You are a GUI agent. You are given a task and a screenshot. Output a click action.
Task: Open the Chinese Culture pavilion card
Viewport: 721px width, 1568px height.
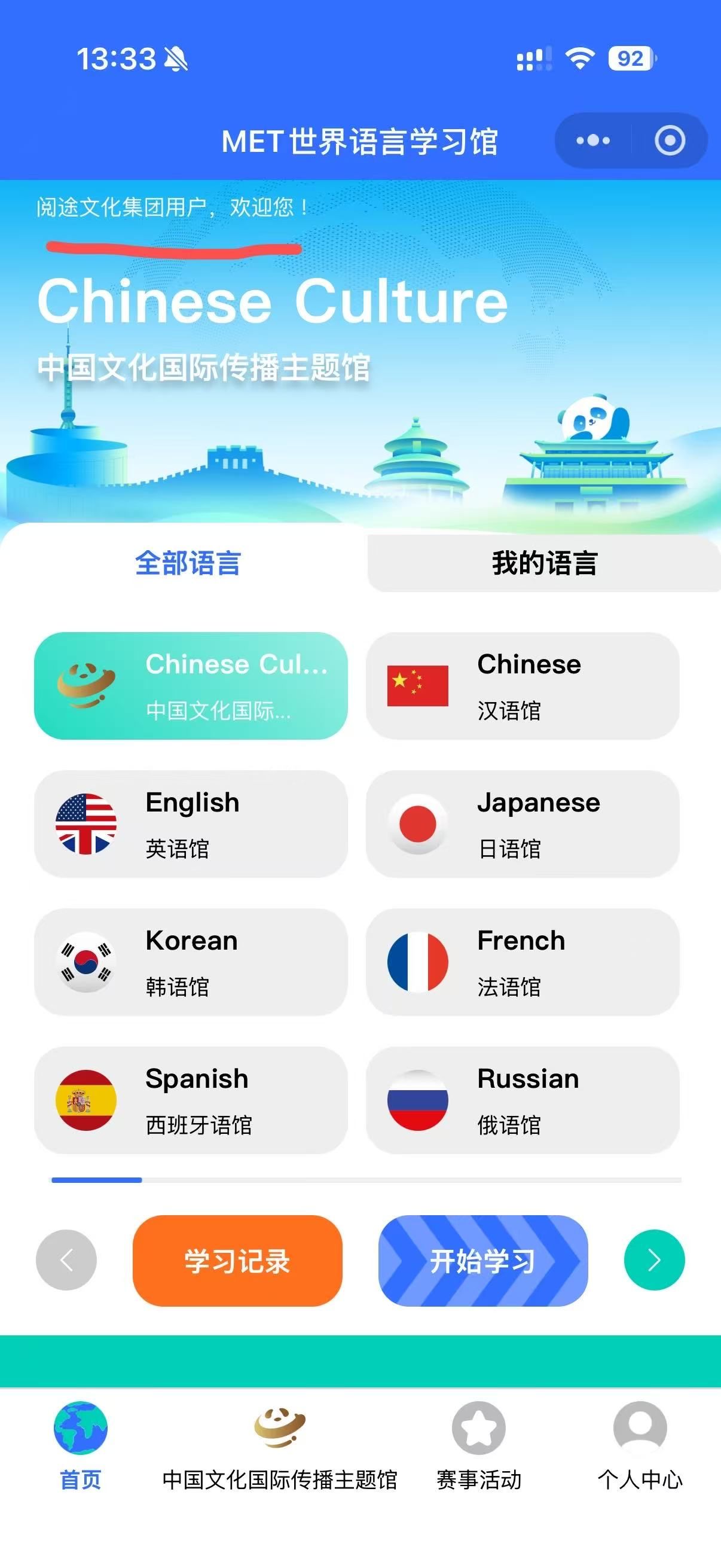pyautogui.click(x=191, y=686)
